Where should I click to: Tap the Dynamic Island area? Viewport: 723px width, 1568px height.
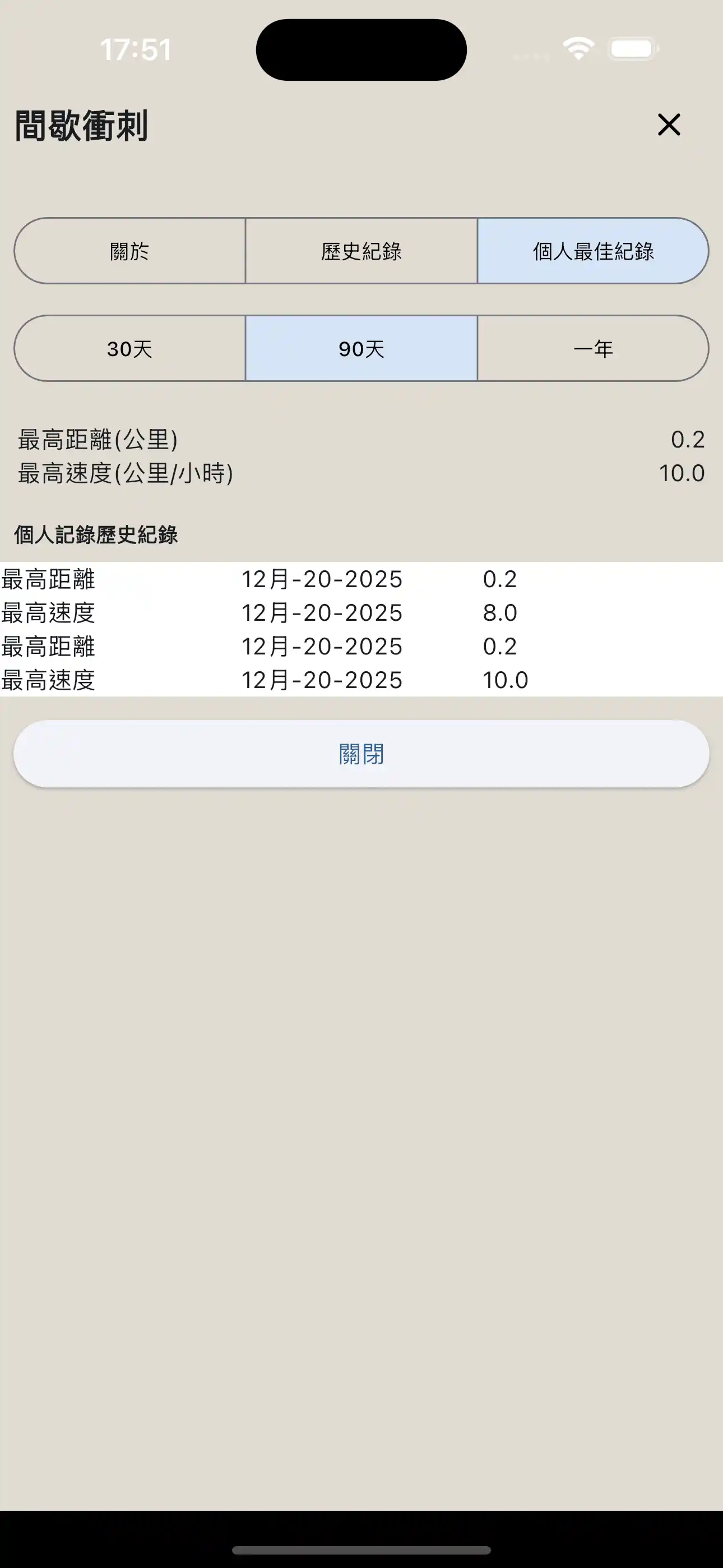pyautogui.click(x=361, y=50)
